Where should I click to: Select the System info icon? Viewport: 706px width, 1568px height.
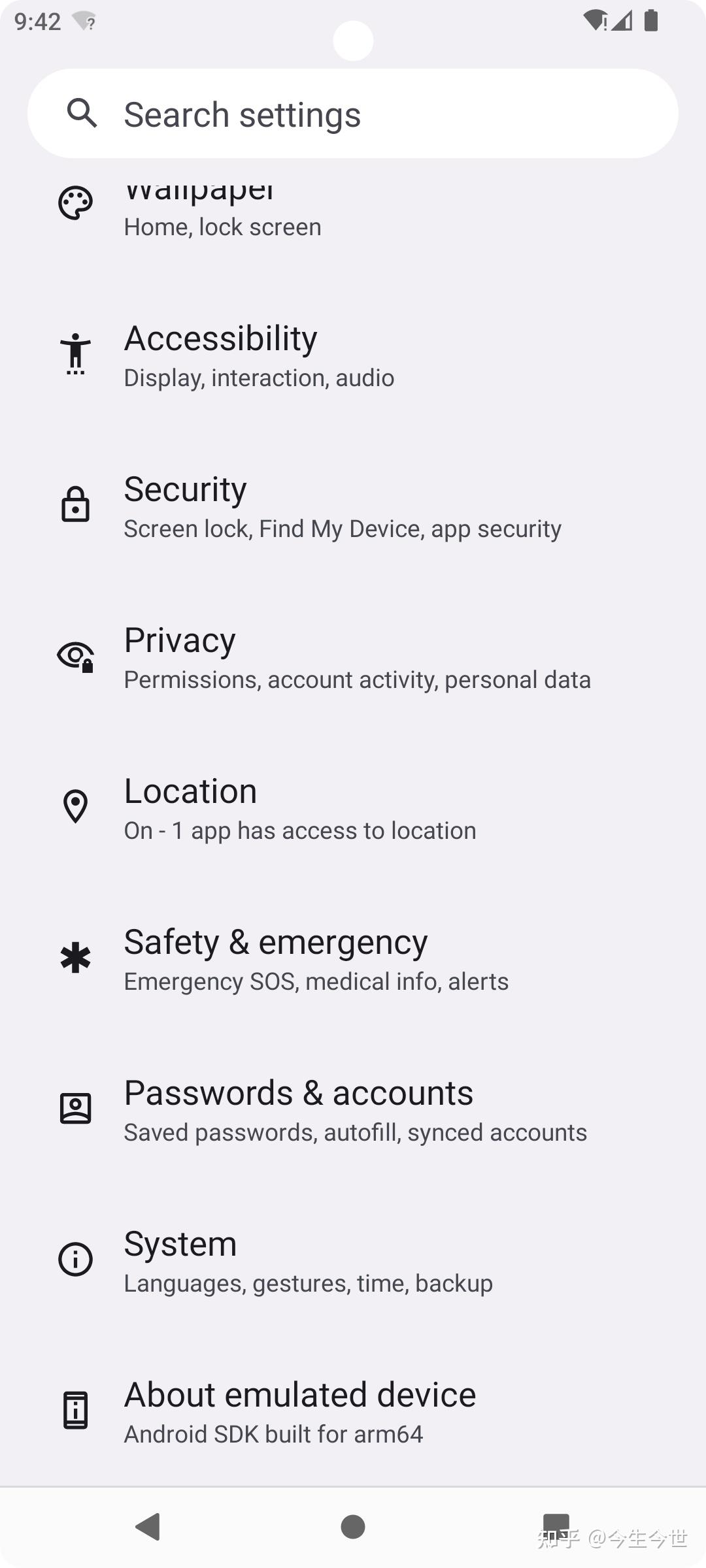tap(74, 1259)
